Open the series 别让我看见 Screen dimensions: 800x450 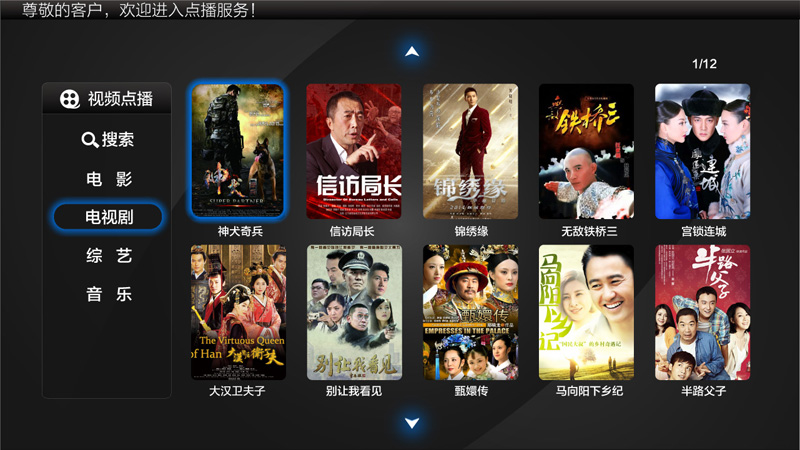[x=354, y=312]
